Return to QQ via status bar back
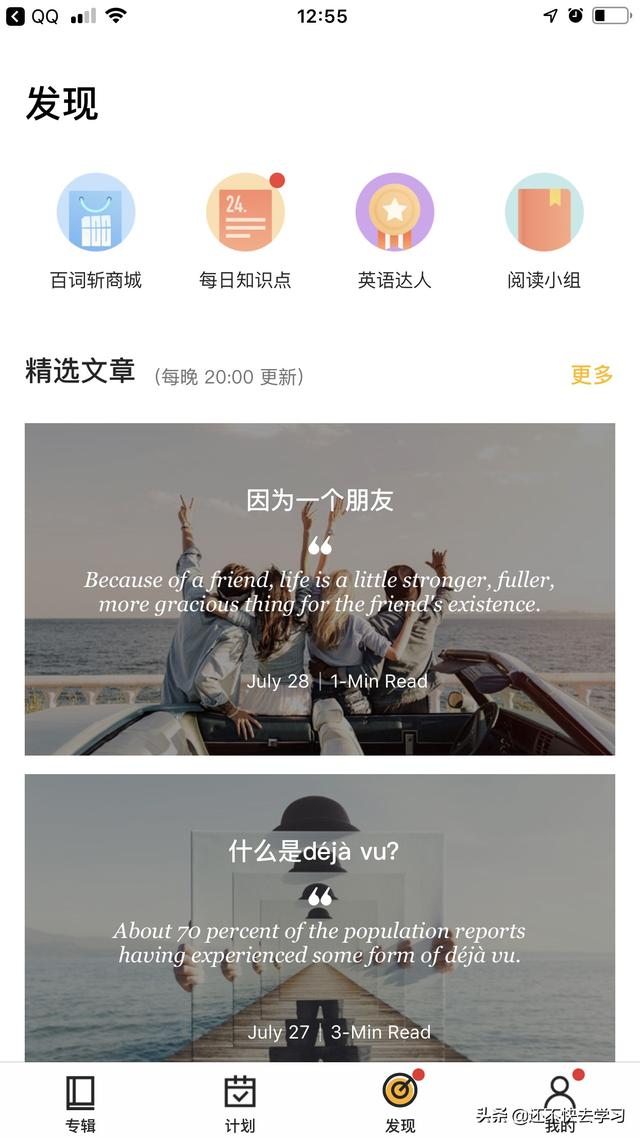The height and width of the screenshot is (1138, 640). pos(33,16)
